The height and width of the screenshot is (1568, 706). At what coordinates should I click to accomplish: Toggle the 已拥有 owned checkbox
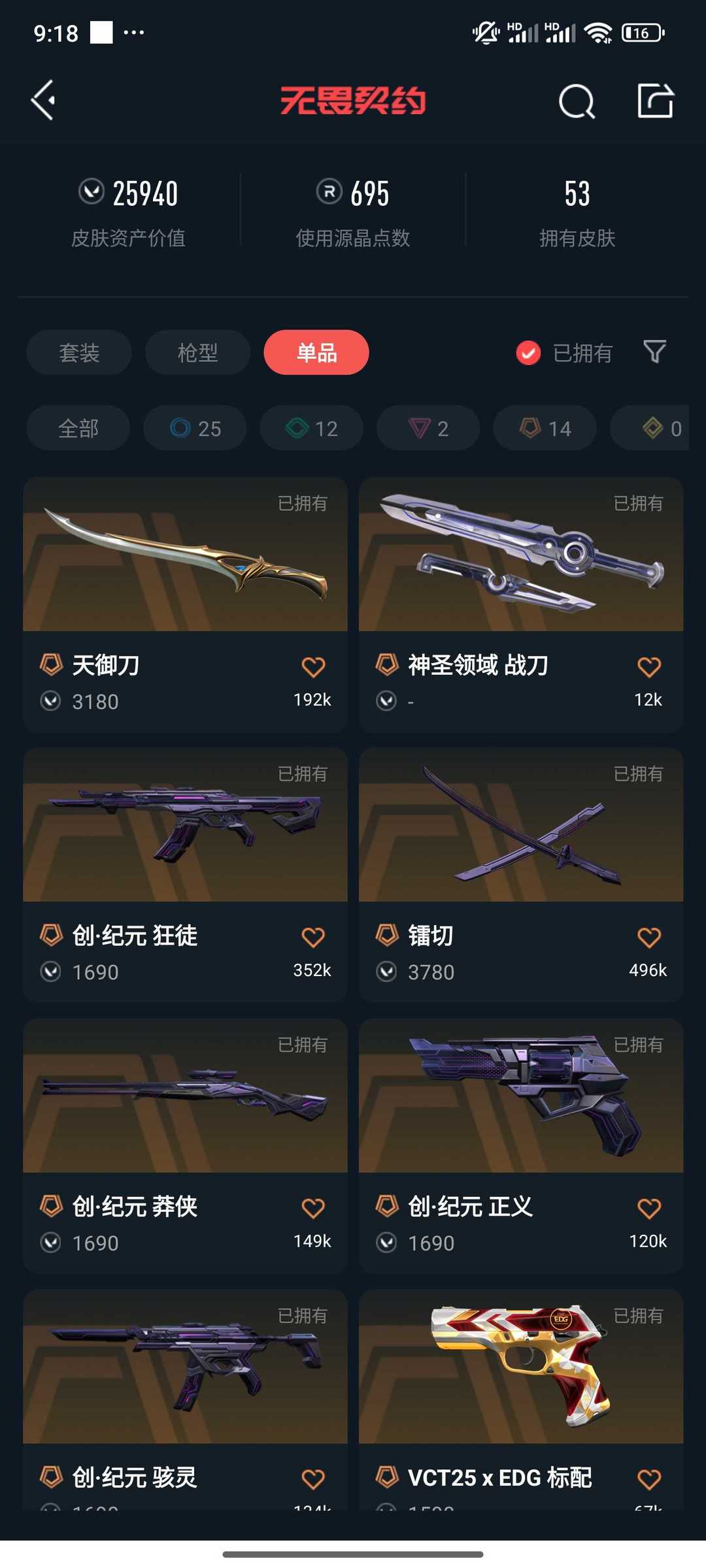tap(528, 353)
